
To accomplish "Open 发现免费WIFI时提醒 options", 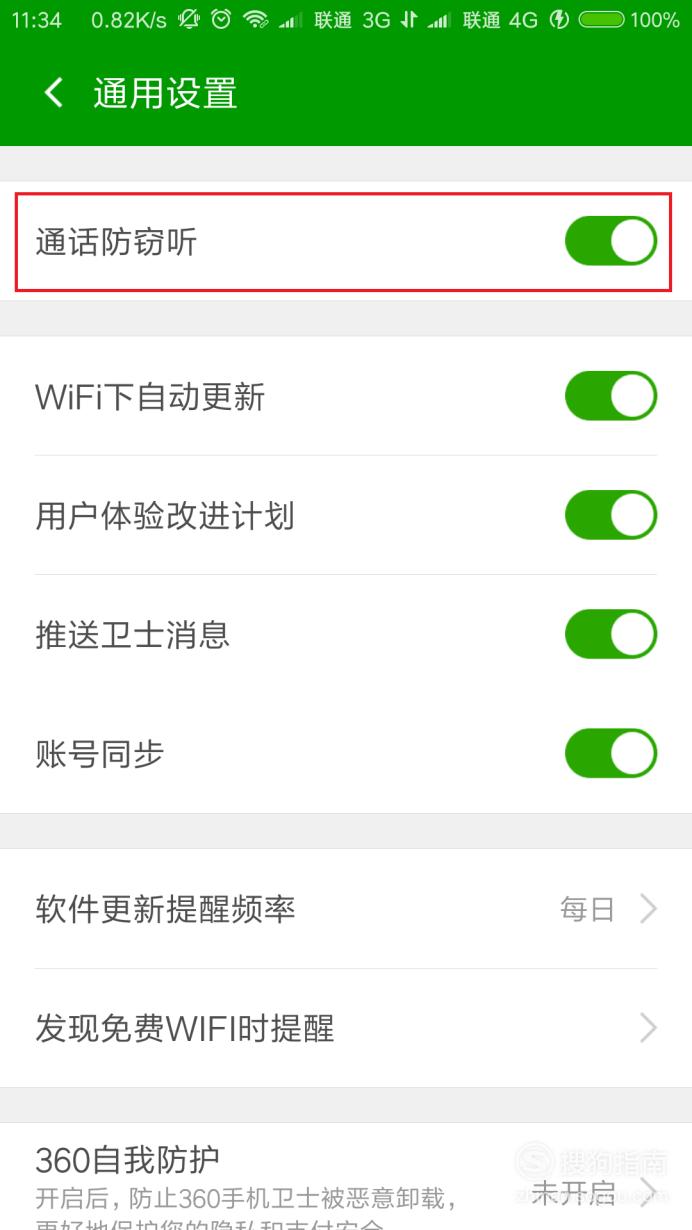I will 346,1028.
